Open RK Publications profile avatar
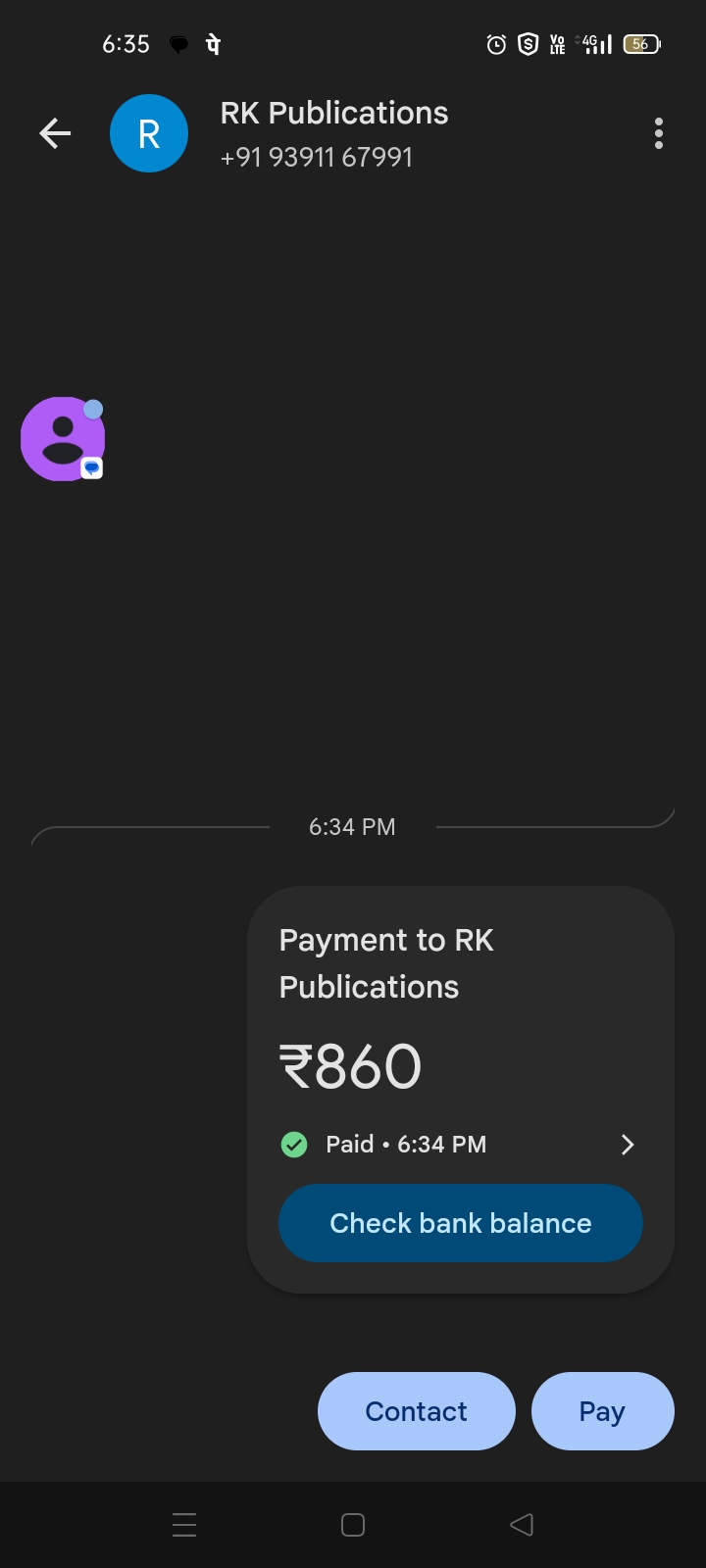 coord(149,133)
